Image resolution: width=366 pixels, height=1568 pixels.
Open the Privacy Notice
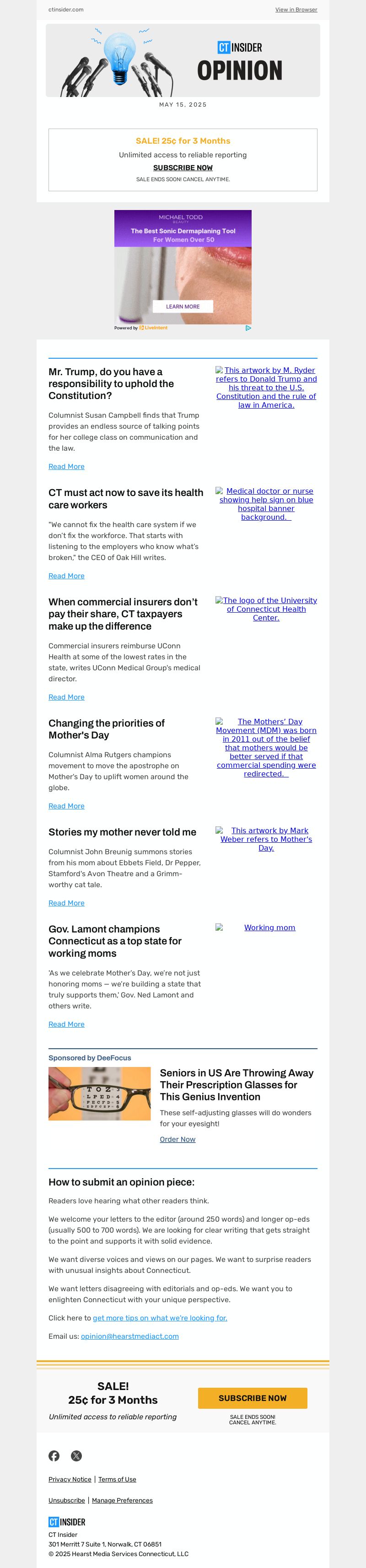70,1479
